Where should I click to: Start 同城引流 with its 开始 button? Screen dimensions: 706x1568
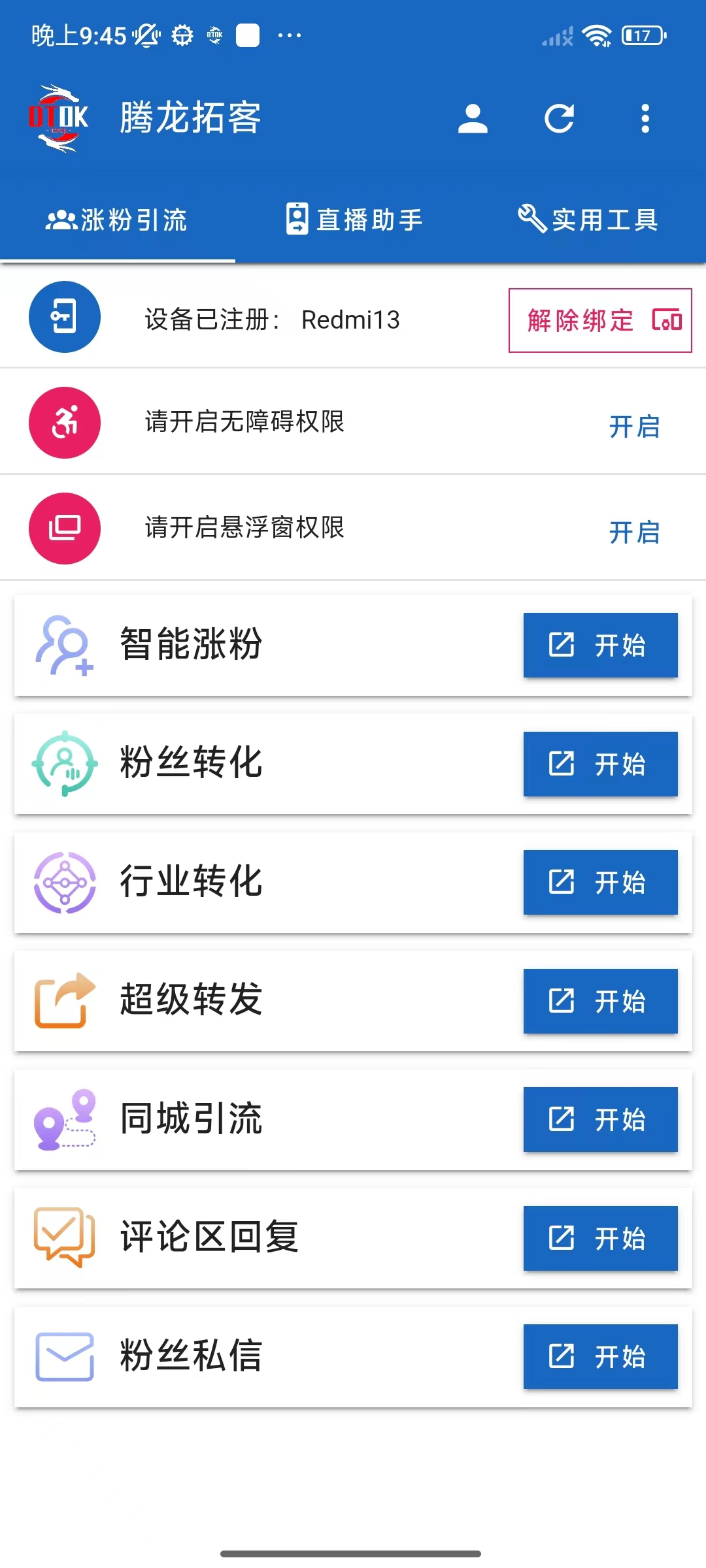coord(600,1119)
